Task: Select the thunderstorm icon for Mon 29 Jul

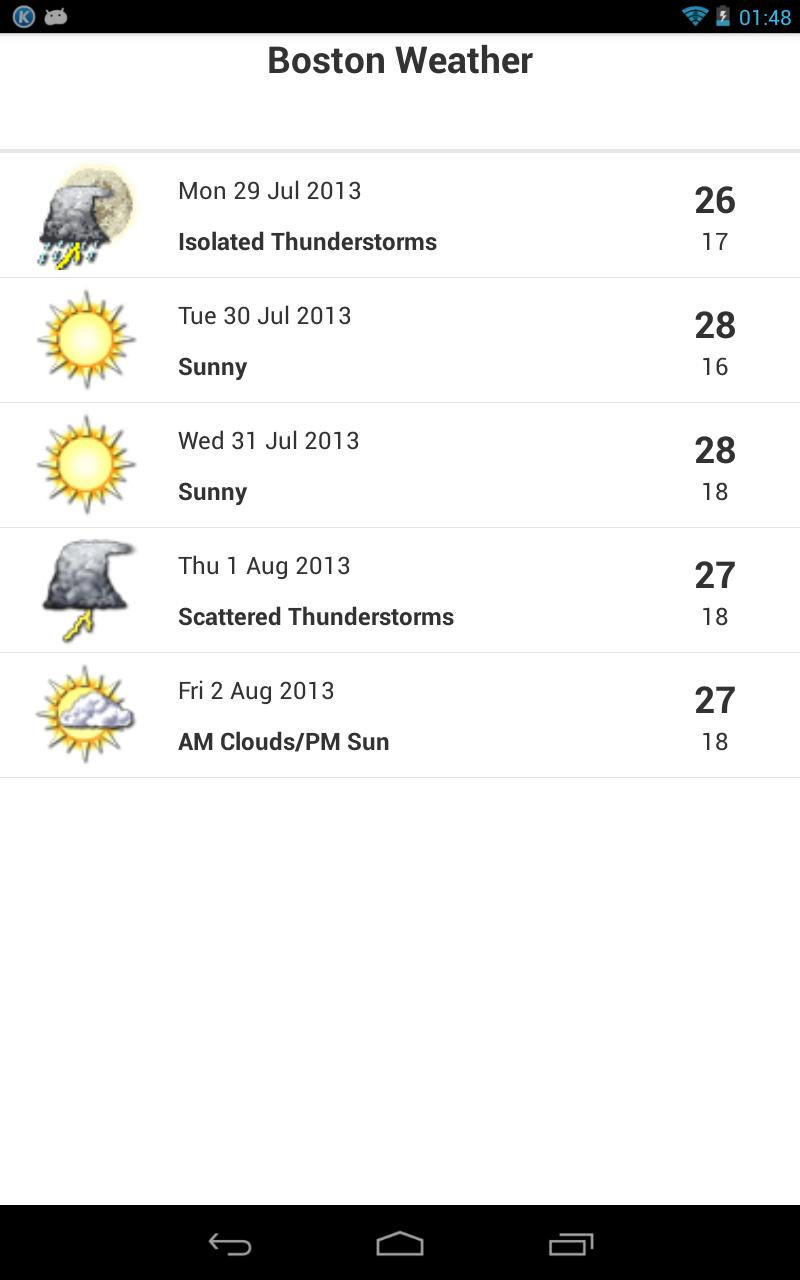Action: [85, 213]
